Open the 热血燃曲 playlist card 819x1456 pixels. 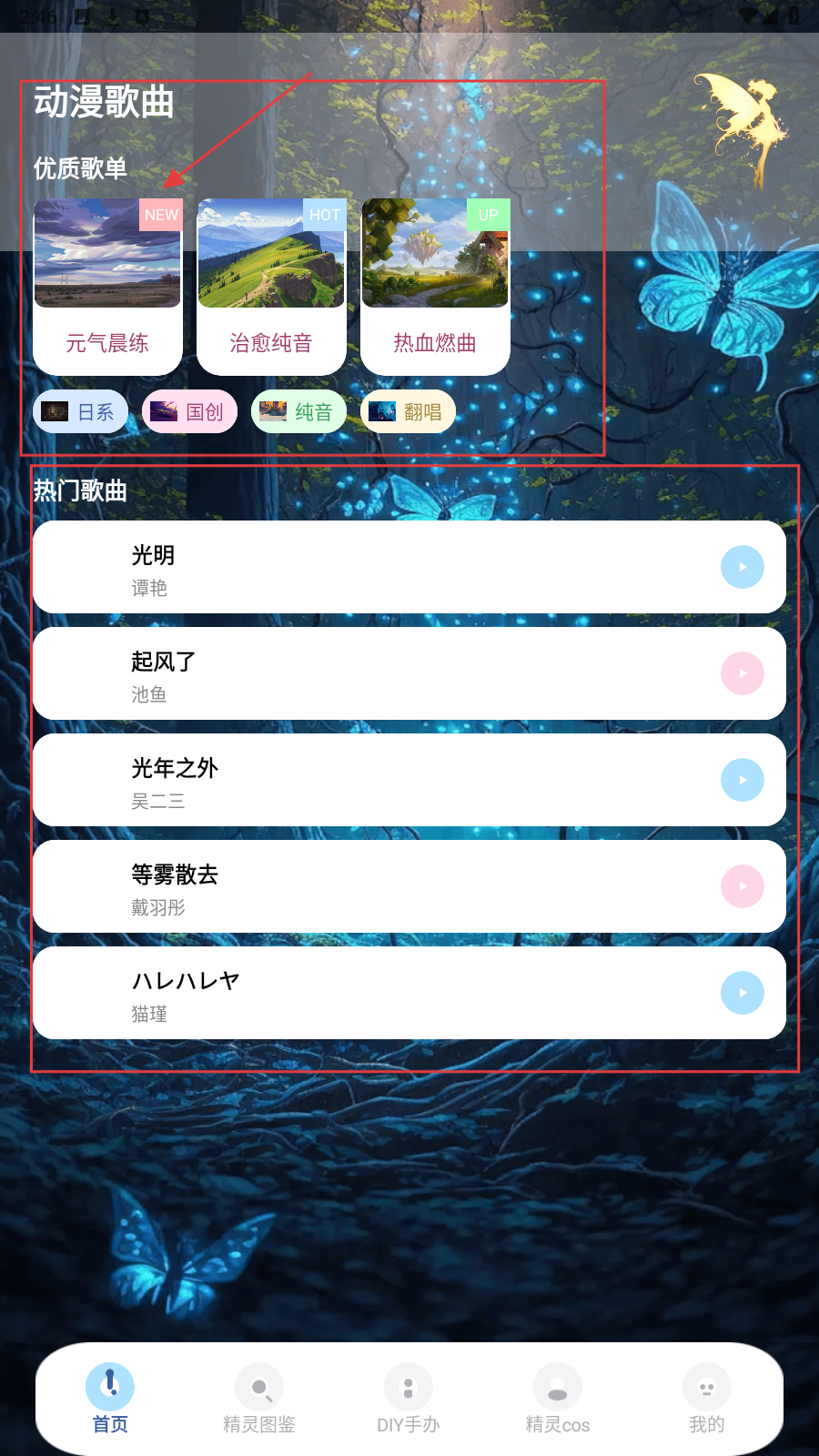click(x=435, y=286)
